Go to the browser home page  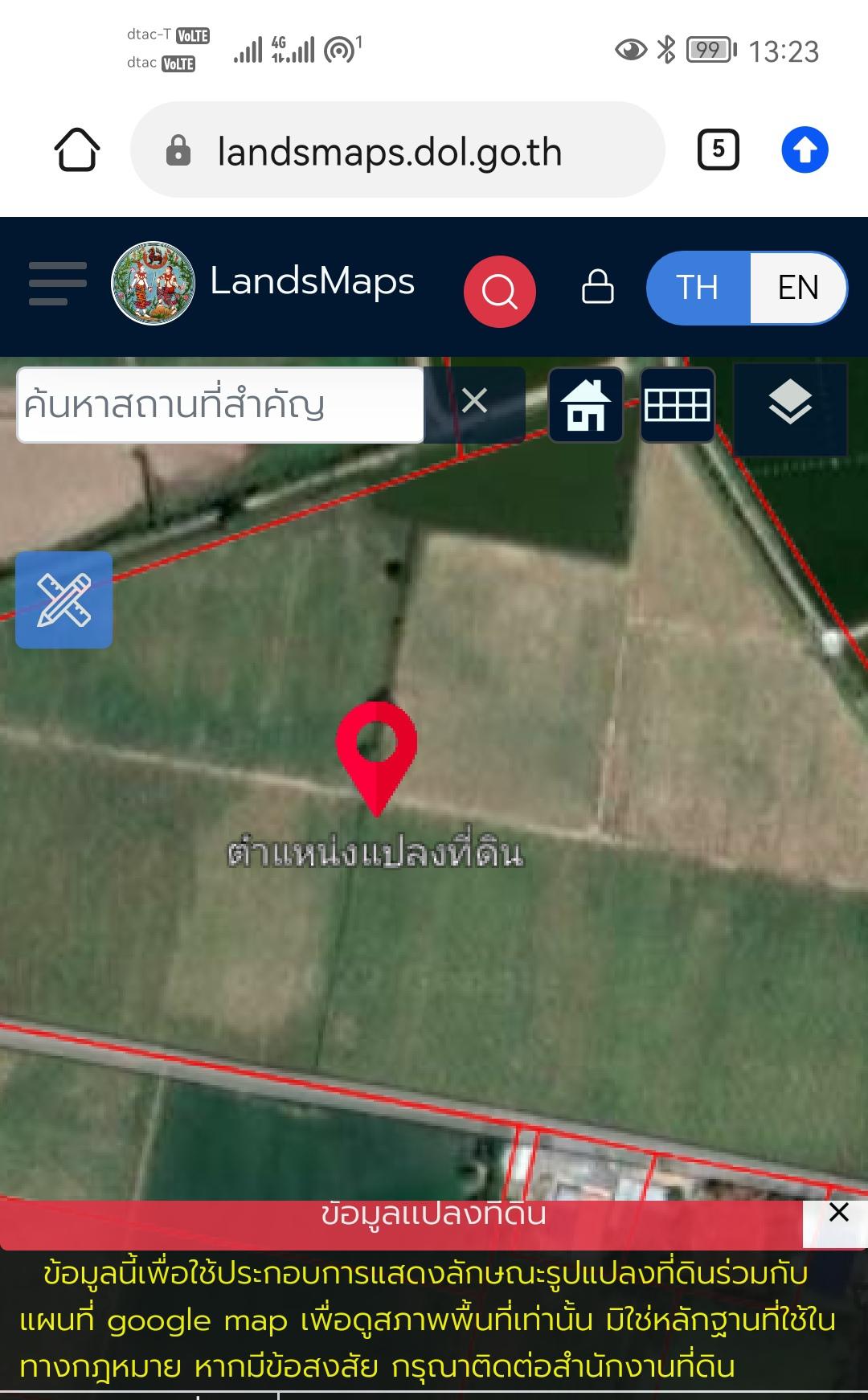(x=77, y=150)
